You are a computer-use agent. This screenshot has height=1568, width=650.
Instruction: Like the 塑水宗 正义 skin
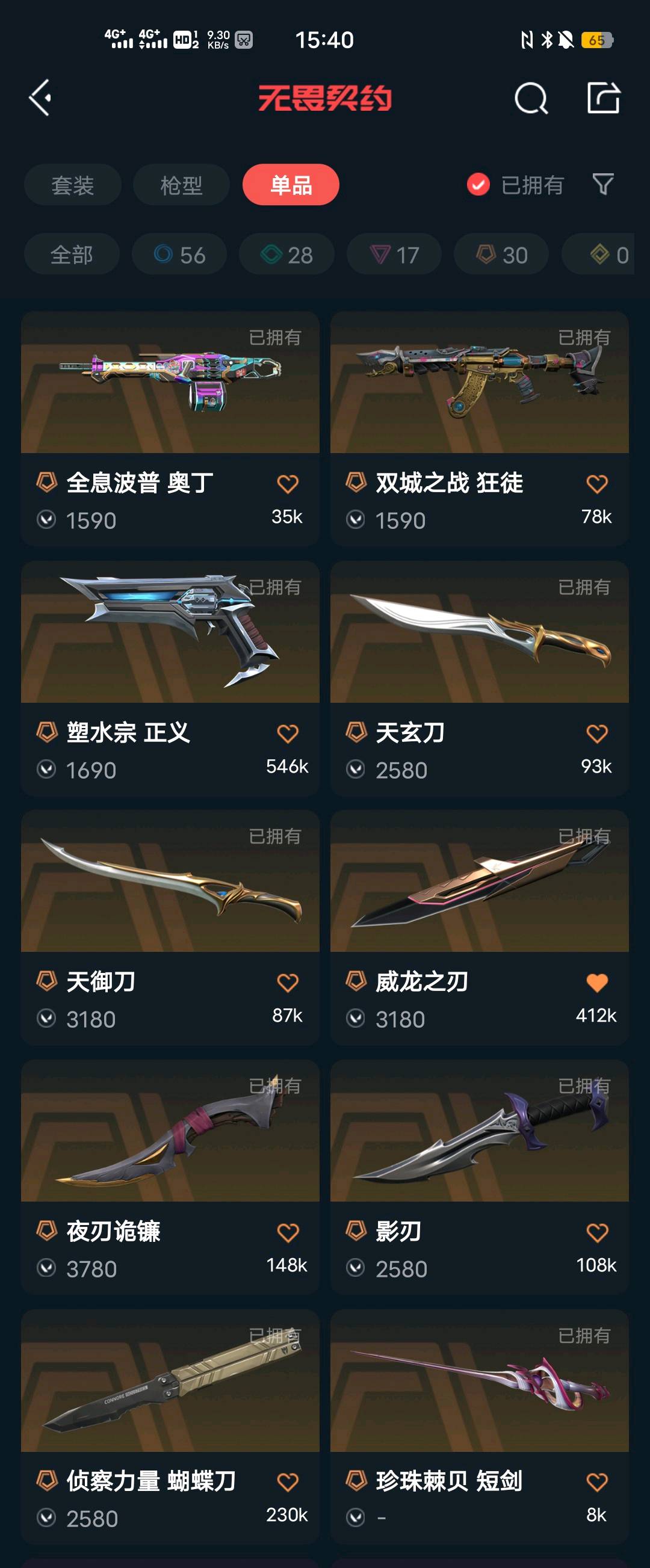pos(287,733)
